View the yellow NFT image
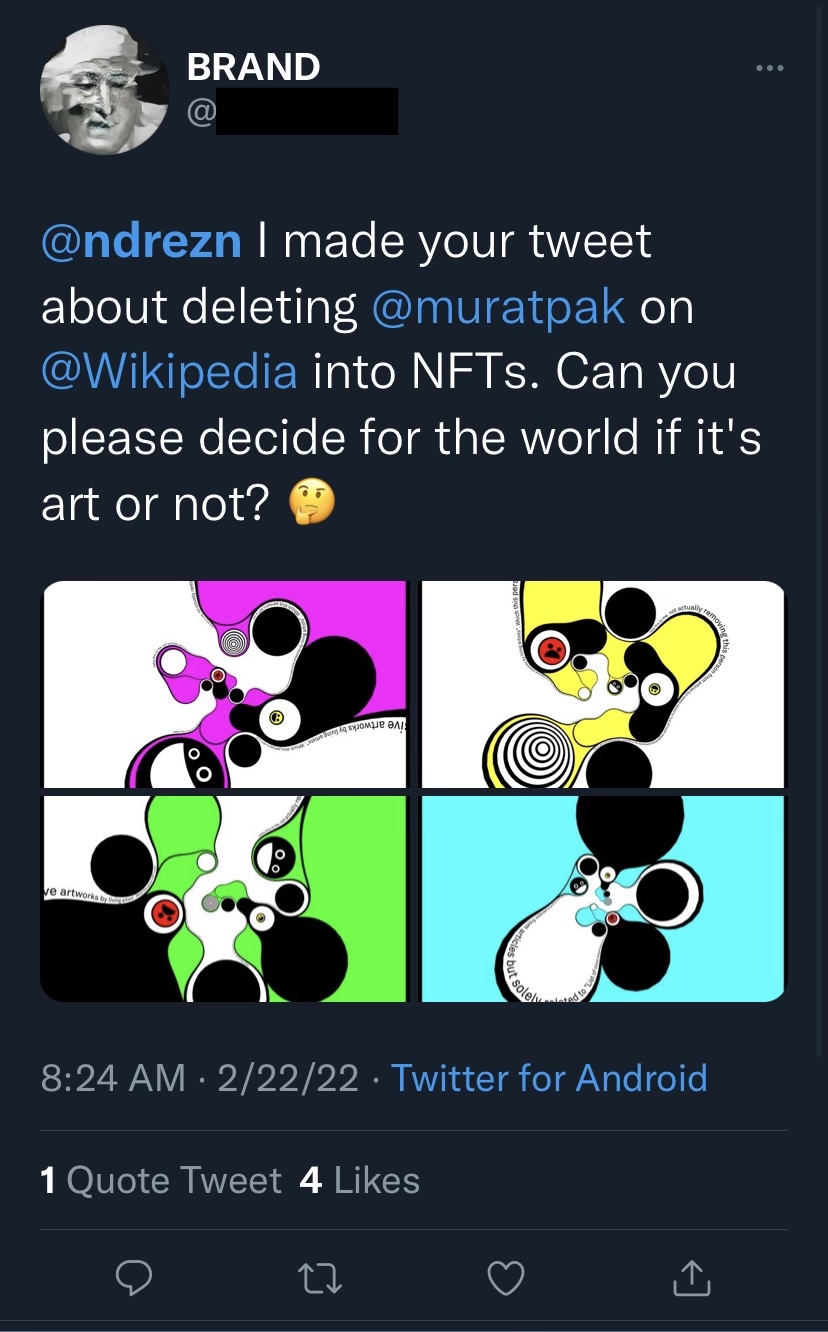This screenshot has width=828, height=1332. 603,684
